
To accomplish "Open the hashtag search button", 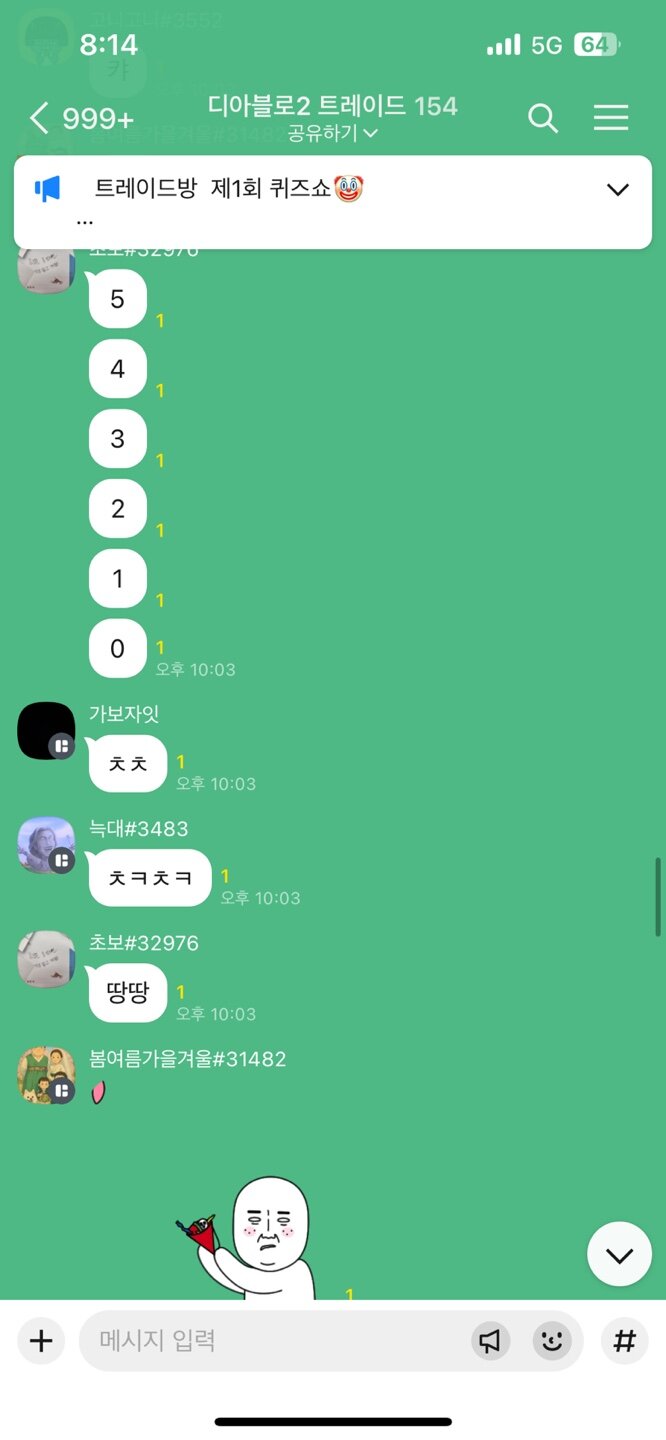I will pyautogui.click(x=624, y=1341).
